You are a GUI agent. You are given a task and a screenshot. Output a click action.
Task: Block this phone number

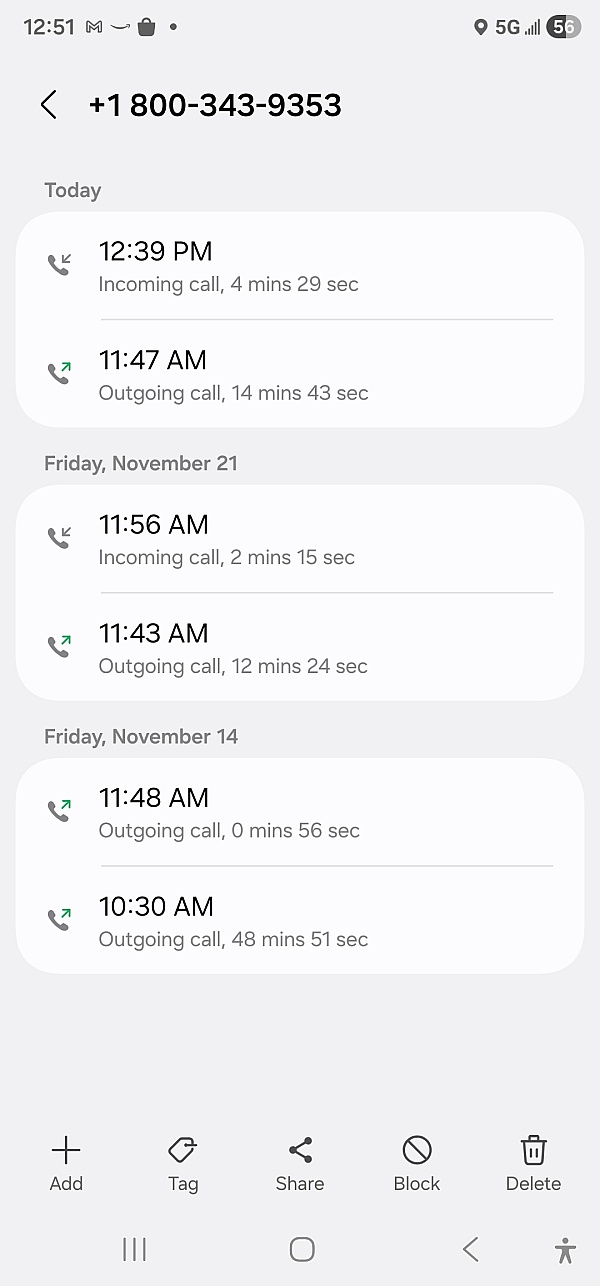(x=417, y=1164)
